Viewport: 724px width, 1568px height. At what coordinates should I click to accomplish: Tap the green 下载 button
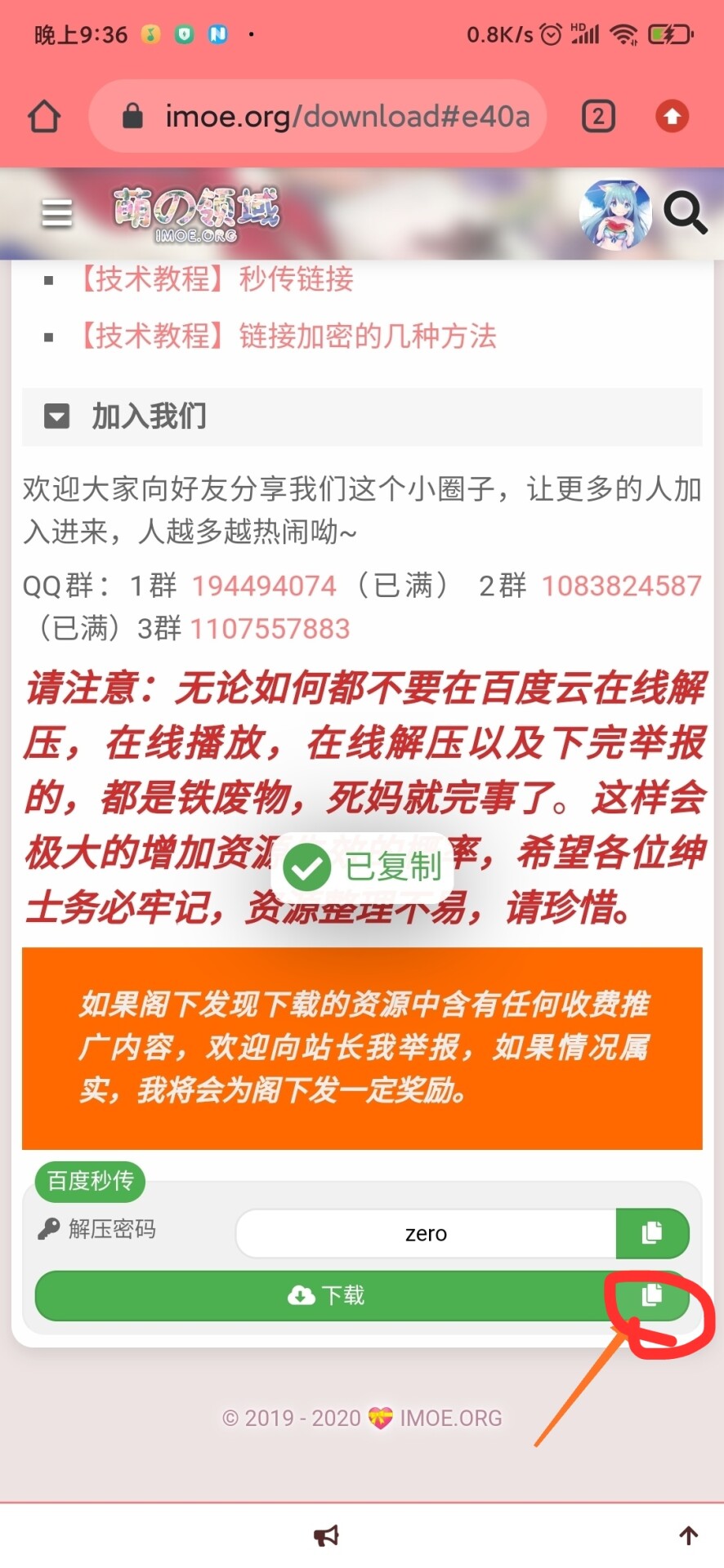click(325, 1295)
